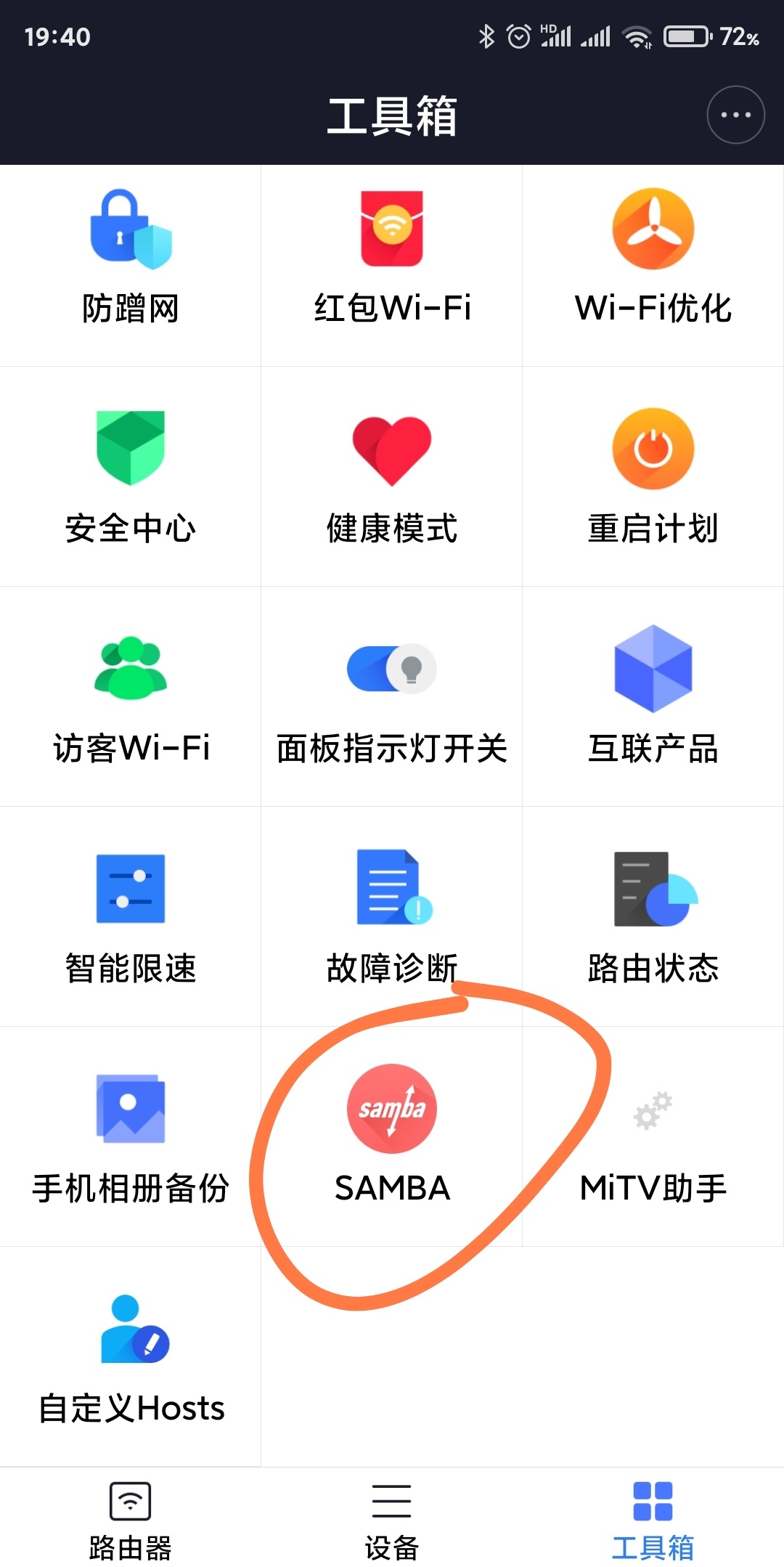Image resolution: width=784 pixels, height=1567 pixels.
Task: Open 访客Wi-Fi settings
Action: click(131, 696)
